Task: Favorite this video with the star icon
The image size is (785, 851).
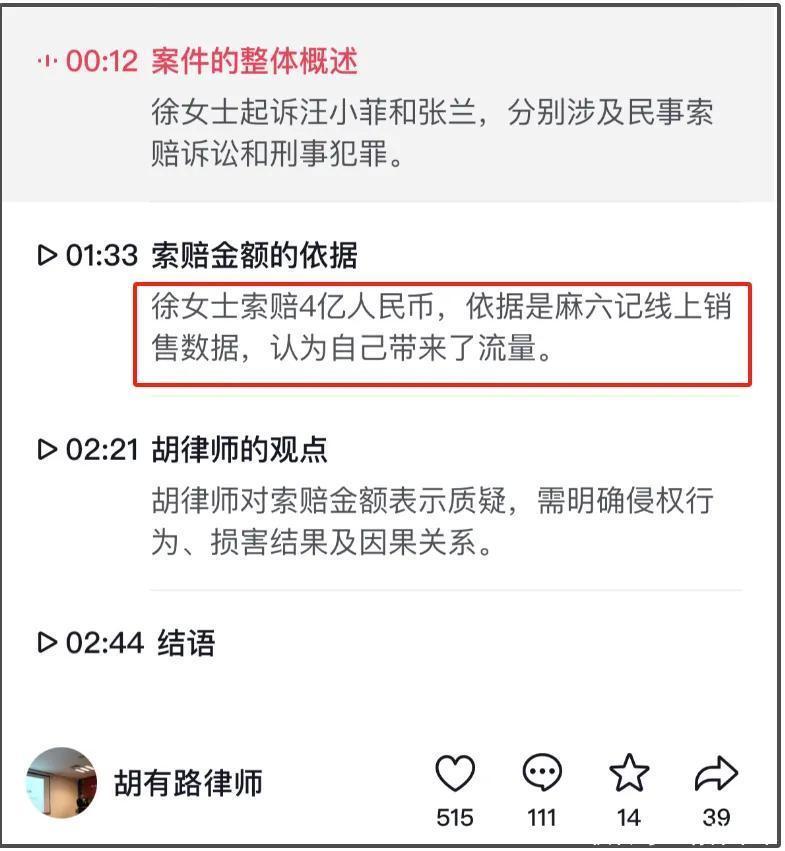Action: pos(629,774)
